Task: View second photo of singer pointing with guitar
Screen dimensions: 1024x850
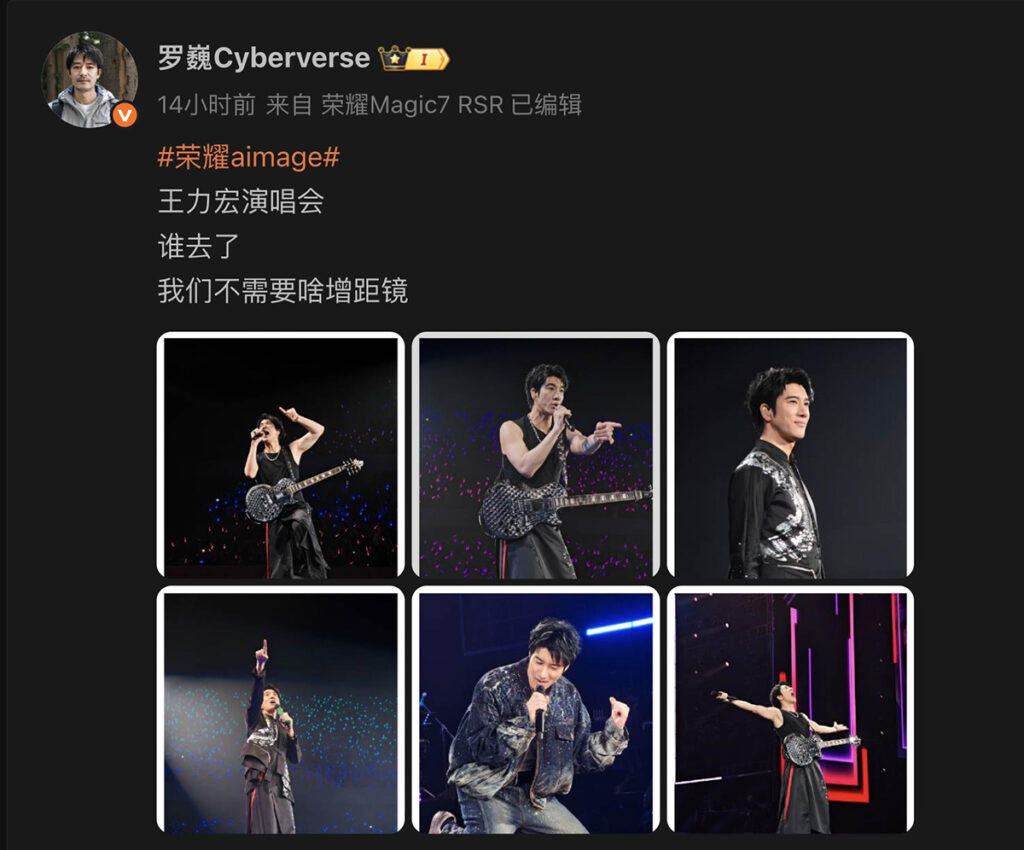Action: pyautogui.click(x=536, y=455)
